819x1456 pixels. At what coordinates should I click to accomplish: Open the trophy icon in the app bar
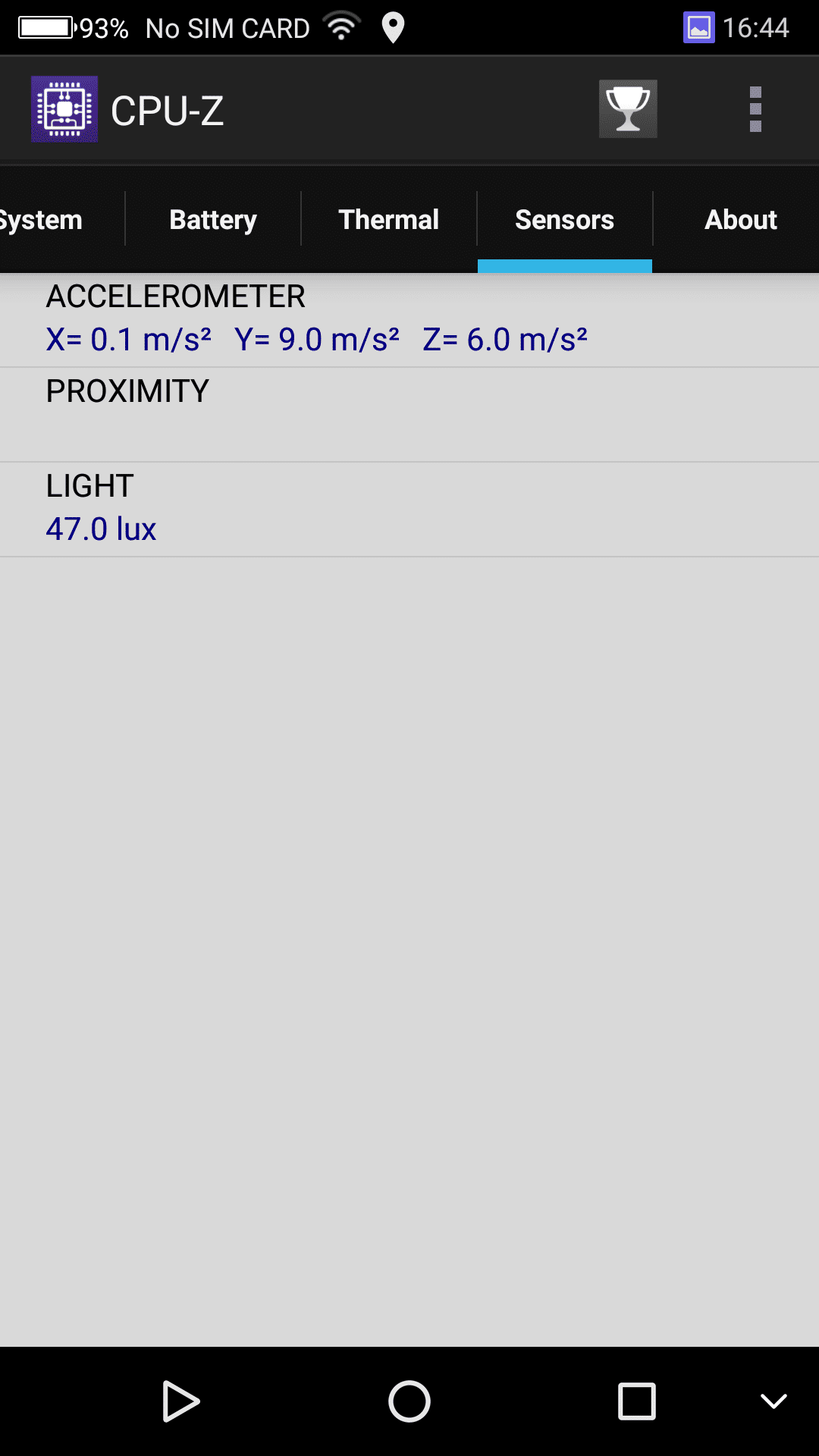click(628, 109)
